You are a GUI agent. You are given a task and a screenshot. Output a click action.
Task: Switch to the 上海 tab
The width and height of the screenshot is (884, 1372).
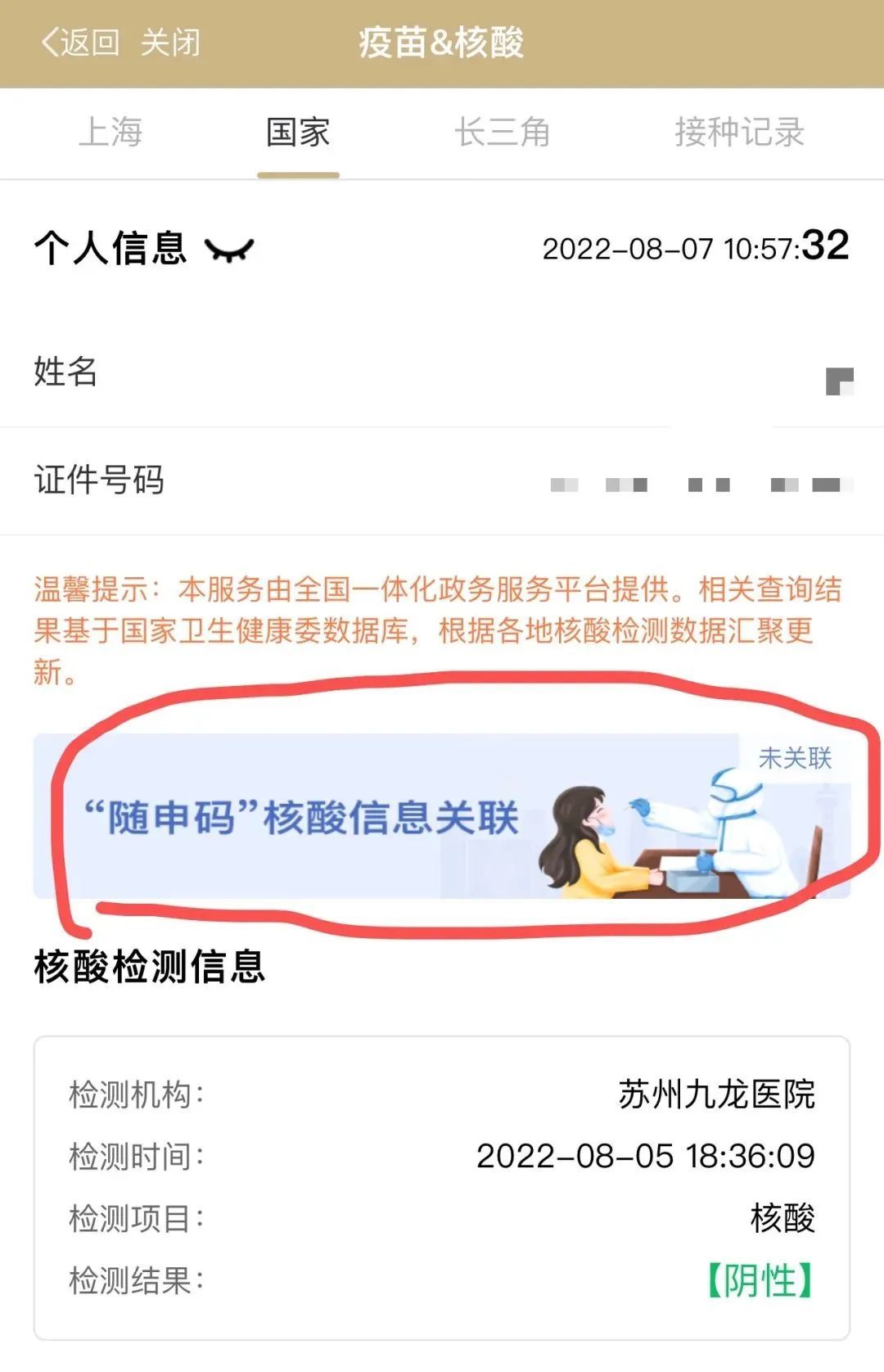point(110,133)
